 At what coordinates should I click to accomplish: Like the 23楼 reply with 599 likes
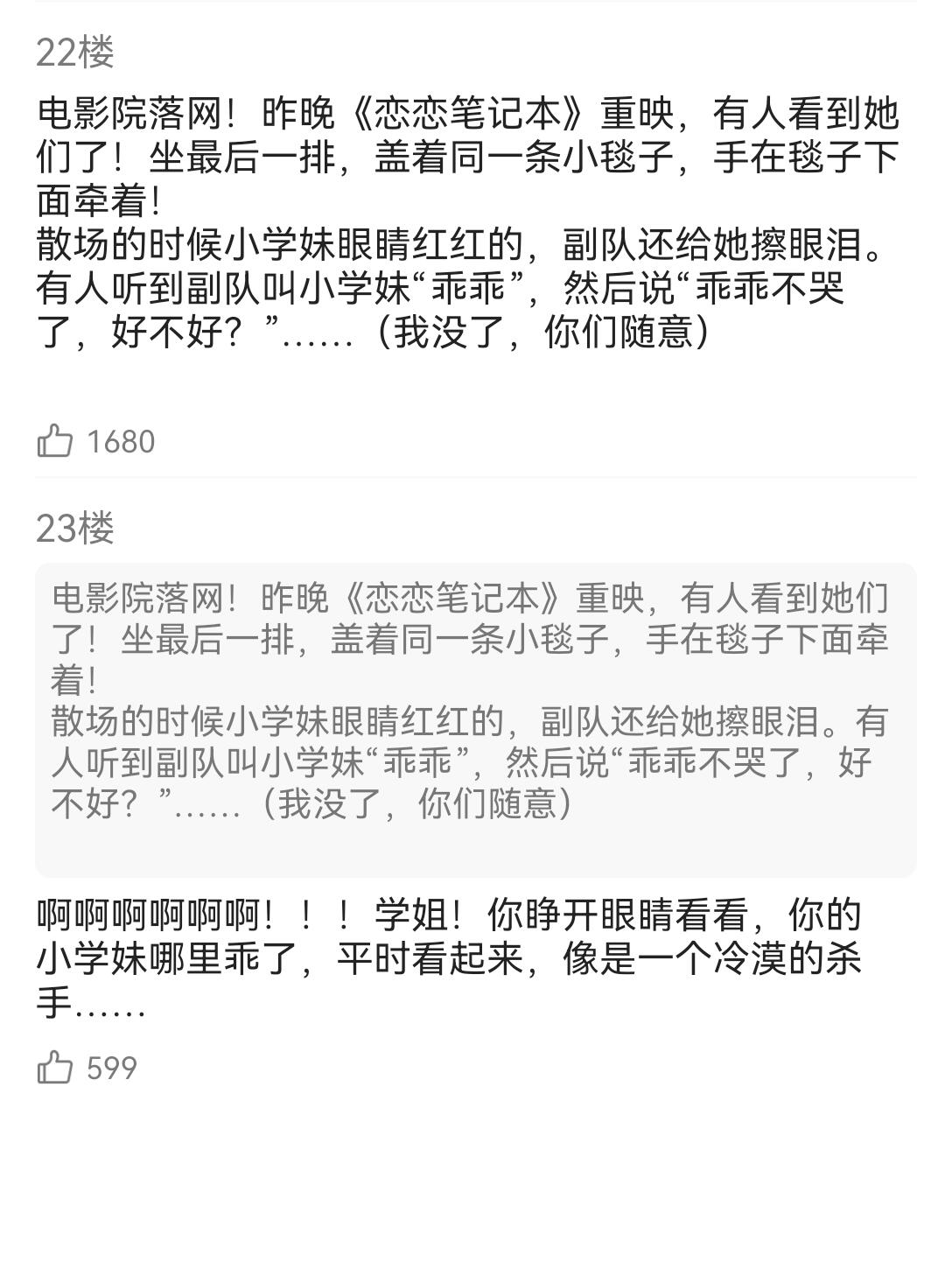[x=54, y=1068]
